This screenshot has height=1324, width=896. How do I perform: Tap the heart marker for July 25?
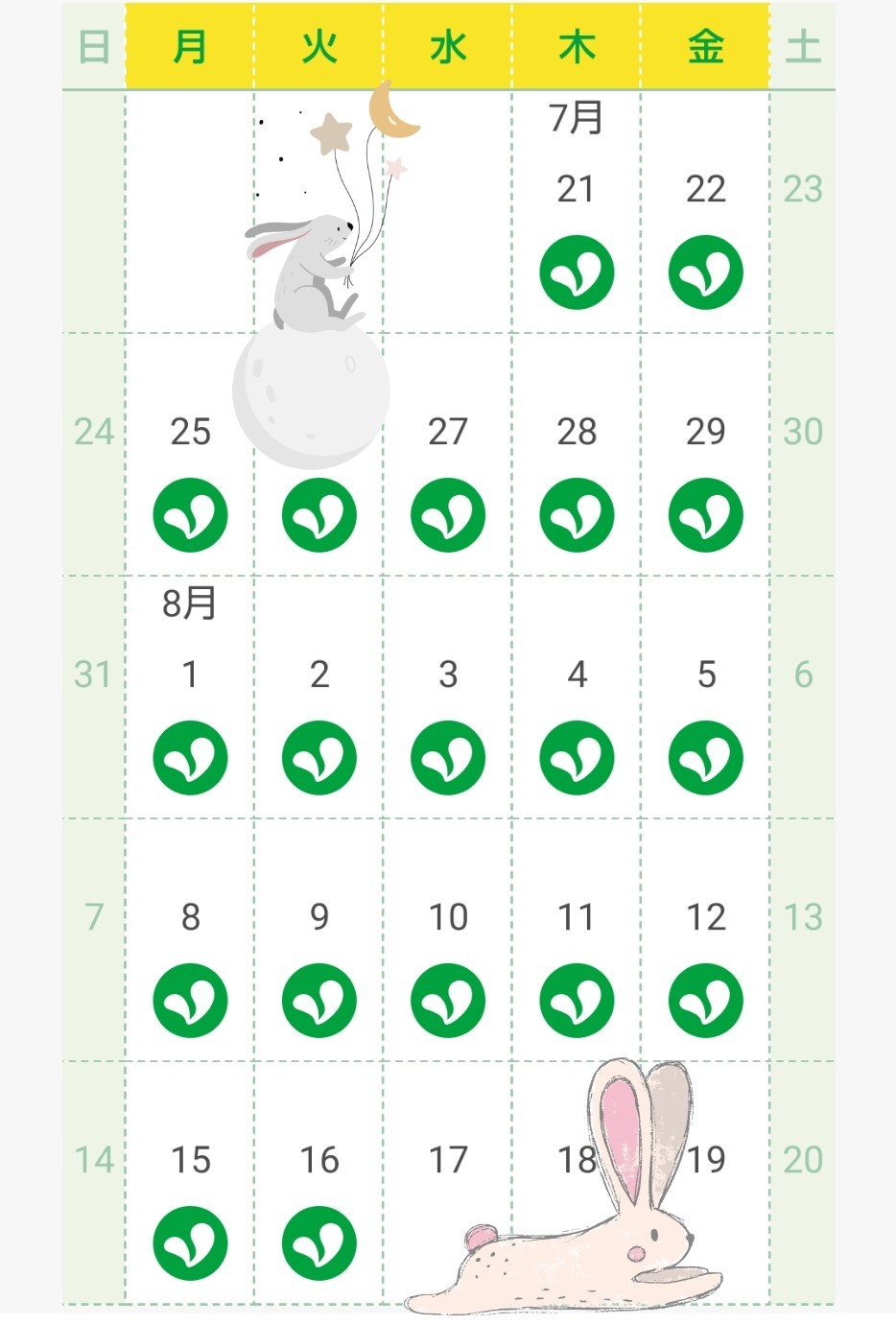[190, 515]
